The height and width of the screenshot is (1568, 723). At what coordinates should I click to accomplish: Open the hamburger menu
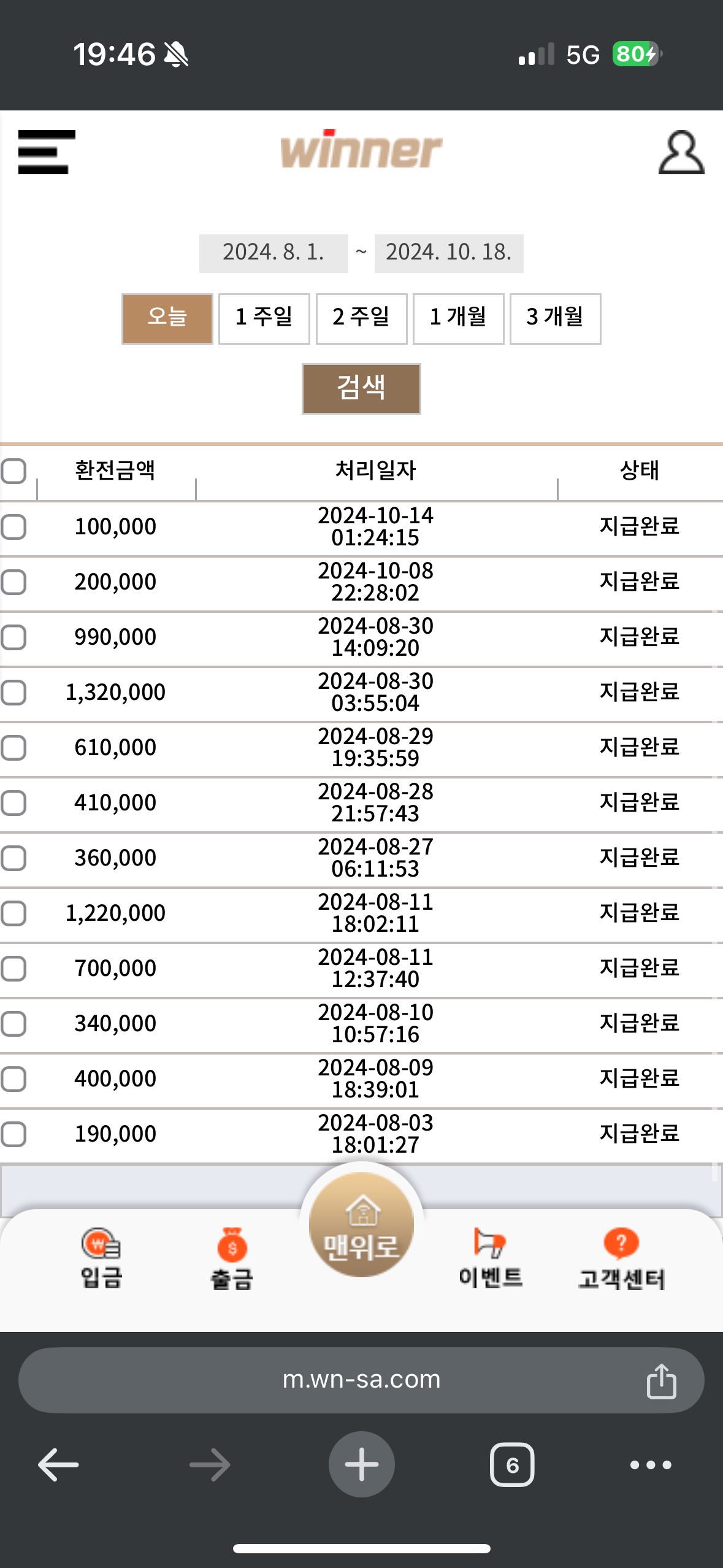coord(47,152)
